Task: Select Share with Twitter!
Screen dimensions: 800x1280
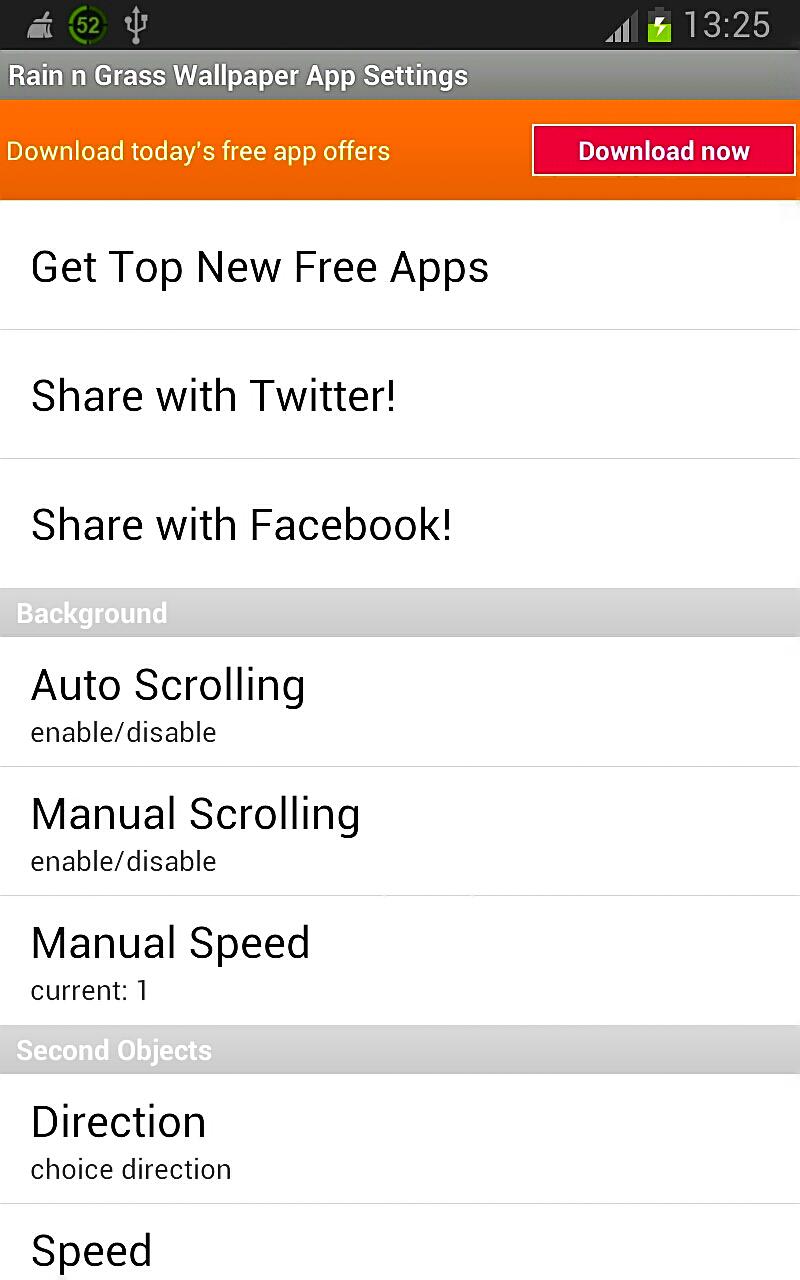Action: (400, 395)
